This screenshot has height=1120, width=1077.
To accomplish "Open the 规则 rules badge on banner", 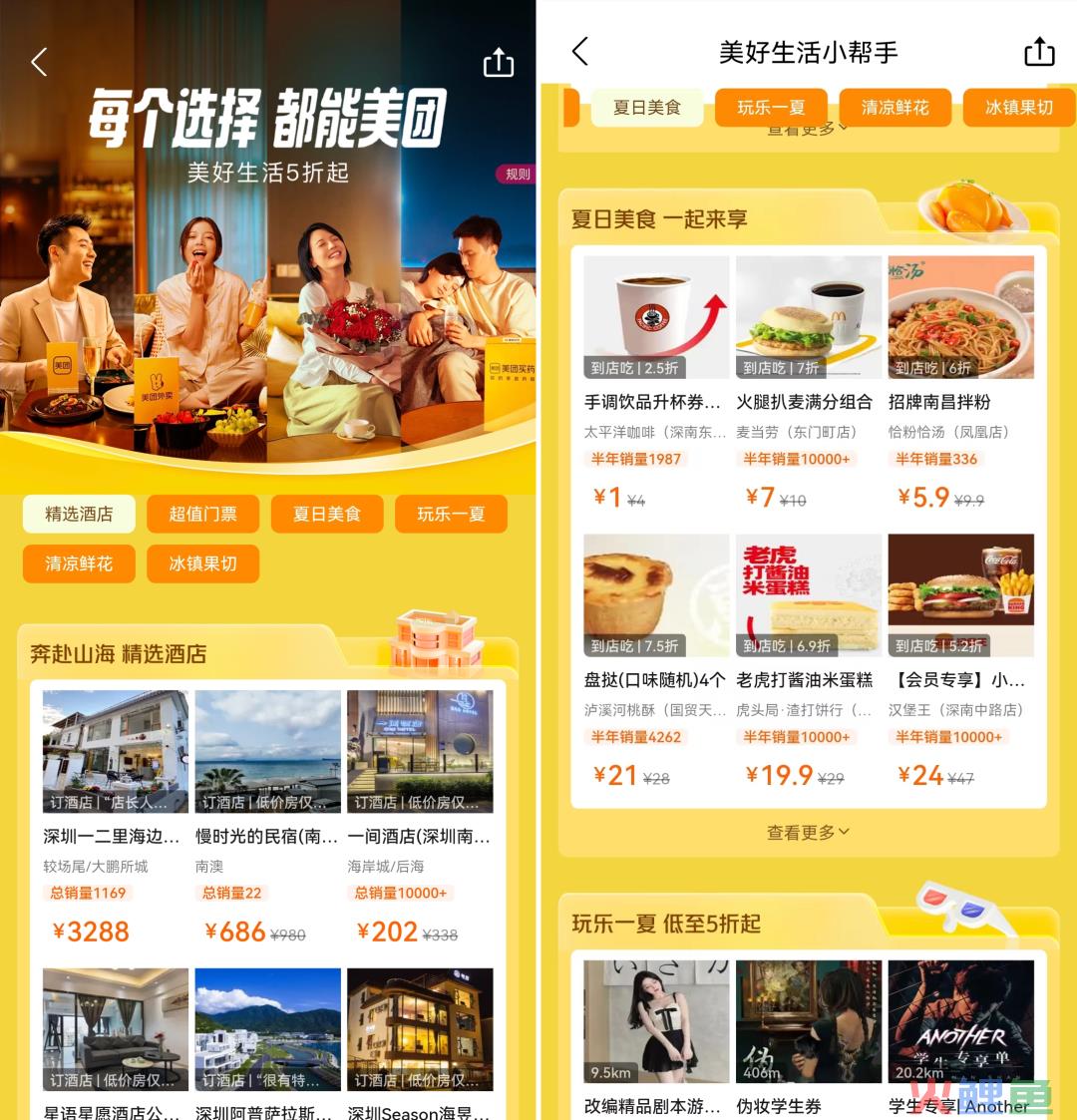I will coord(517,175).
